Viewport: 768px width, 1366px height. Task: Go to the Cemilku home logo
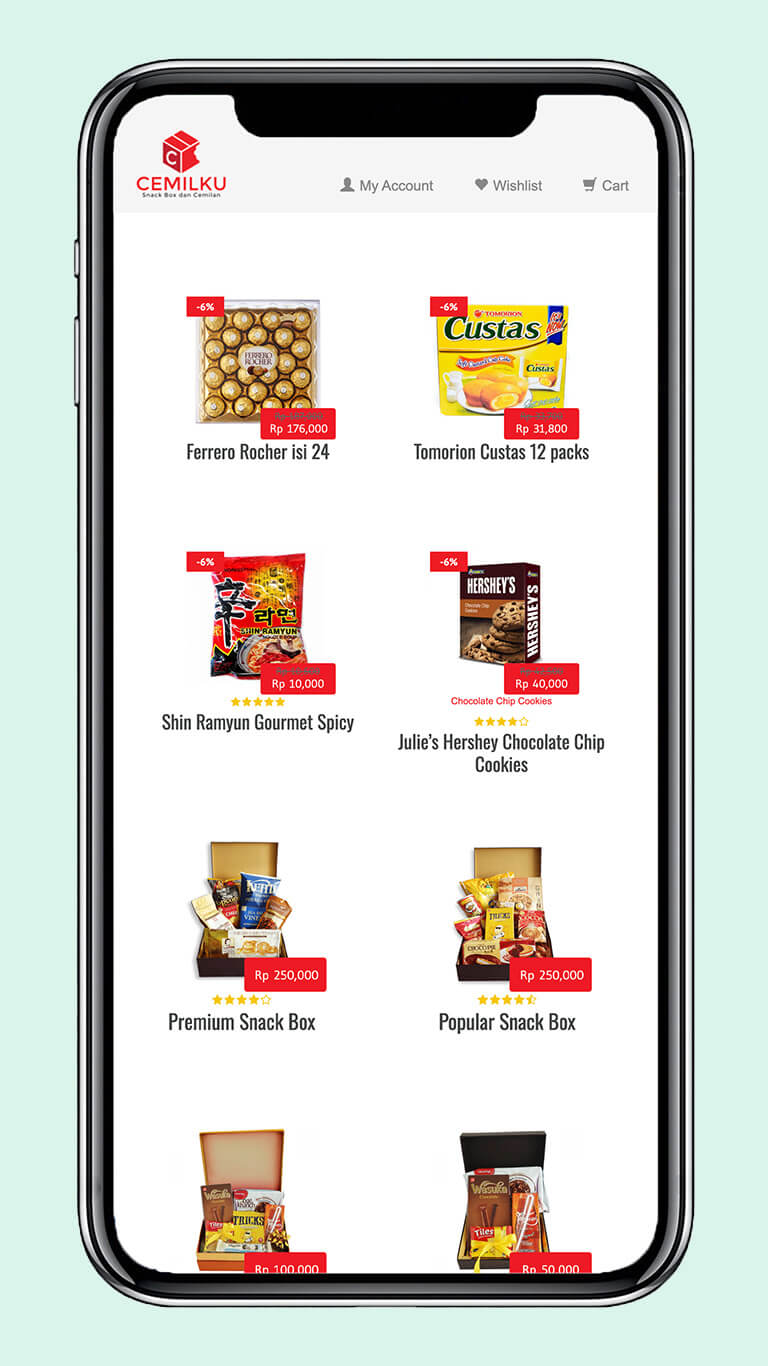coord(181,164)
